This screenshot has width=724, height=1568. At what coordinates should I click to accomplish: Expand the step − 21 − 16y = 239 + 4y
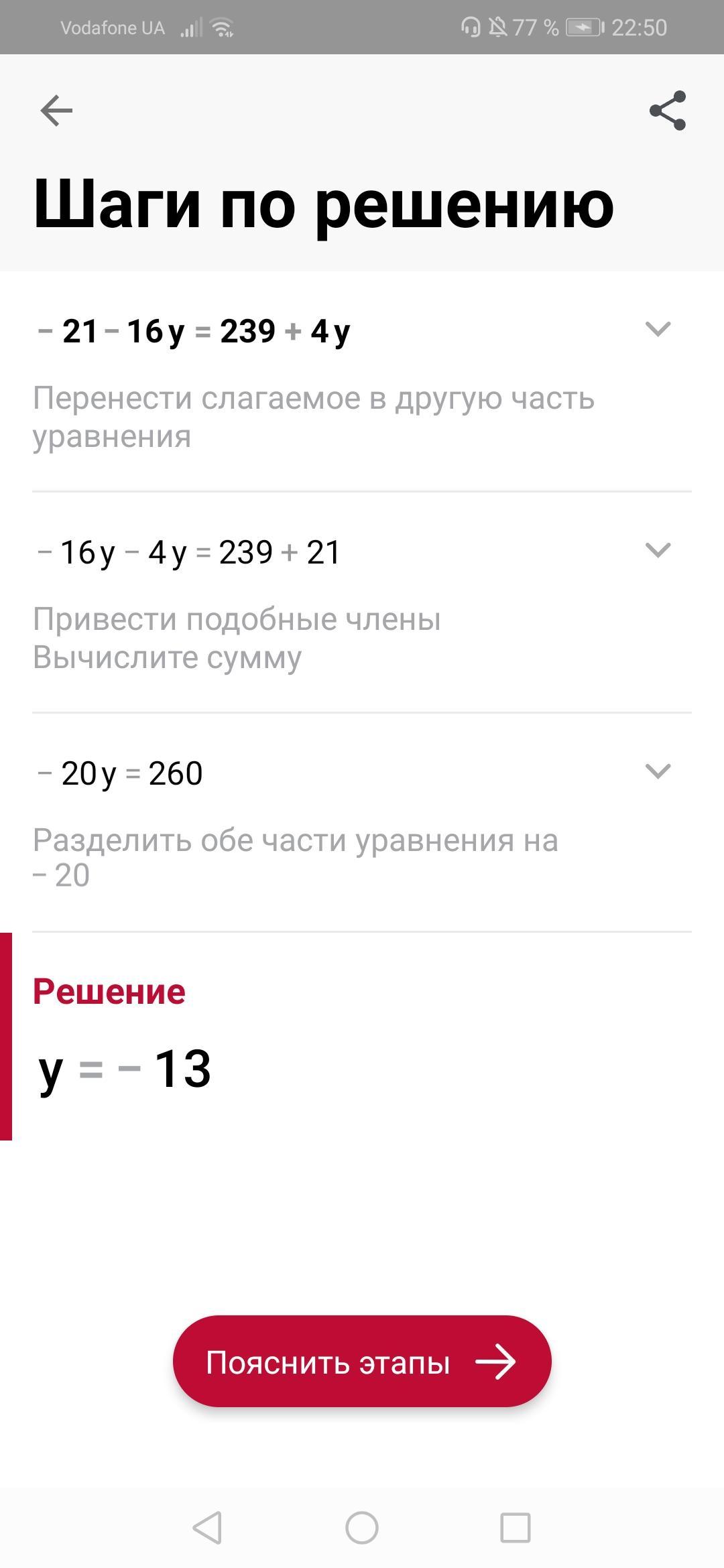pyautogui.click(x=658, y=329)
